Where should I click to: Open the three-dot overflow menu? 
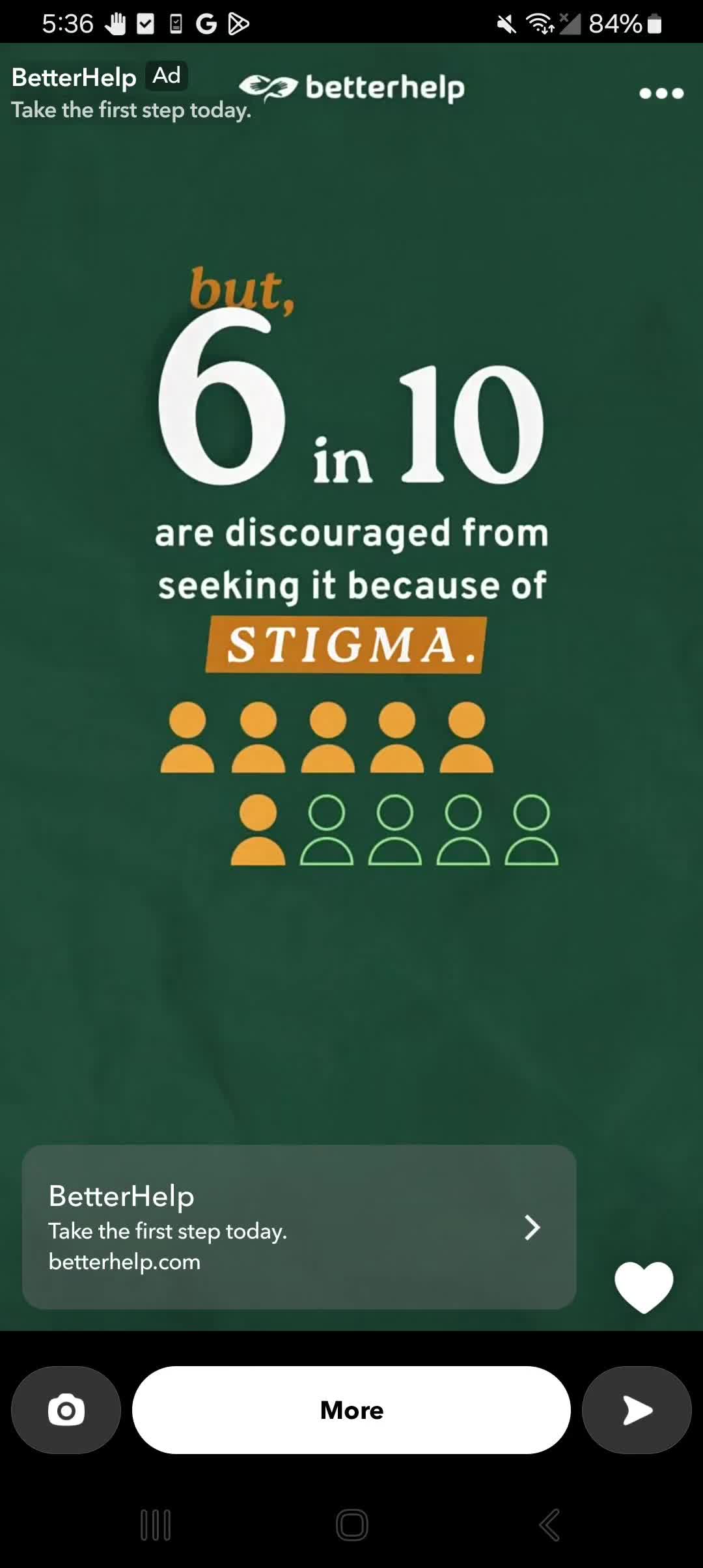(x=661, y=93)
